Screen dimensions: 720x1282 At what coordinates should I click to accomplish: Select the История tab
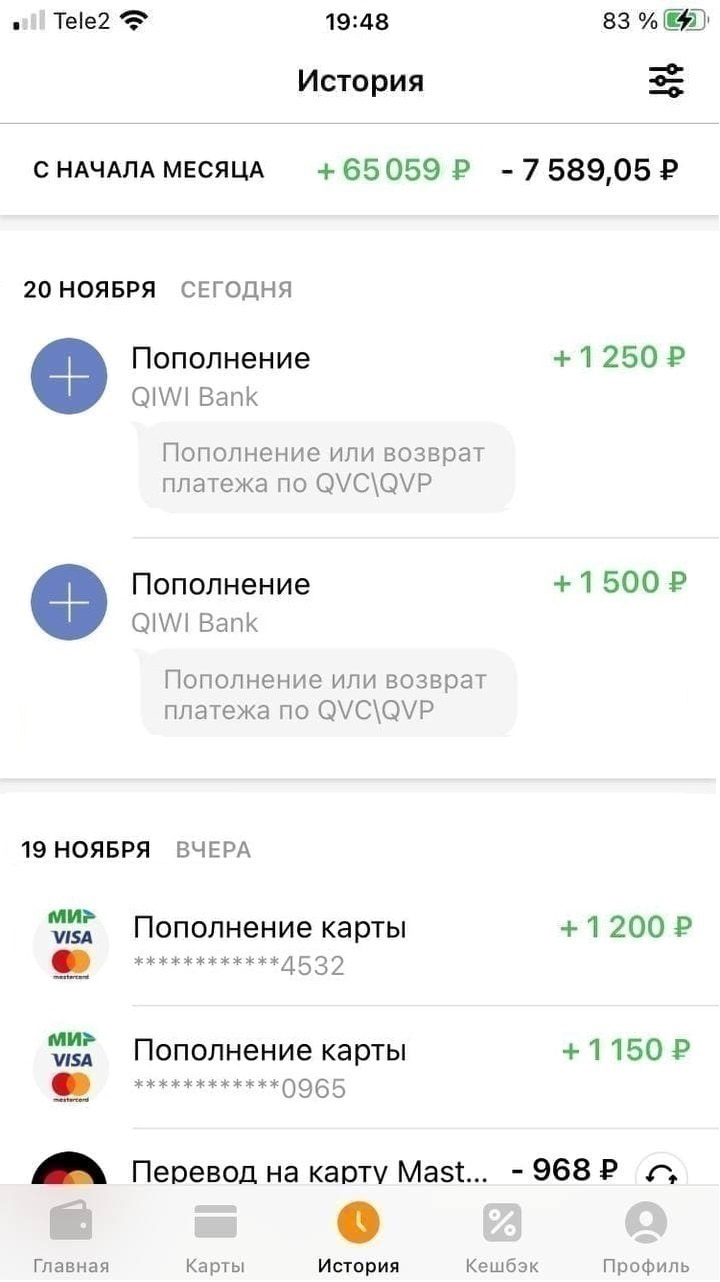[x=358, y=1238]
